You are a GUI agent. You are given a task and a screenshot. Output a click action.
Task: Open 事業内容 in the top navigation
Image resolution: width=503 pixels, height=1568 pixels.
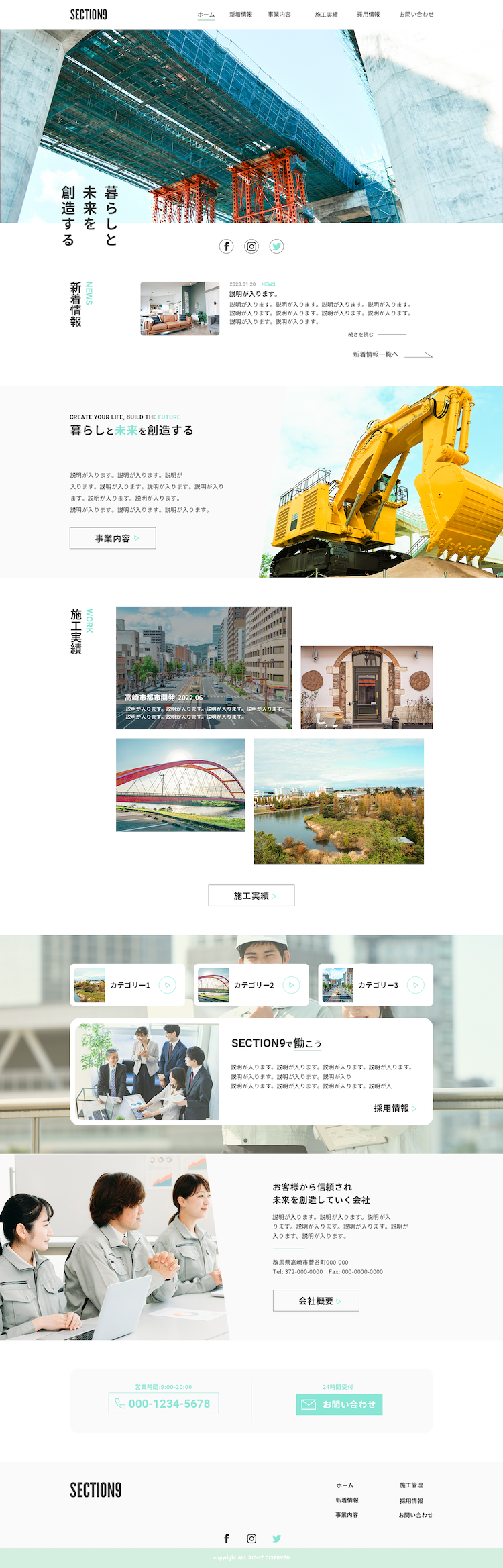[x=279, y=15]
